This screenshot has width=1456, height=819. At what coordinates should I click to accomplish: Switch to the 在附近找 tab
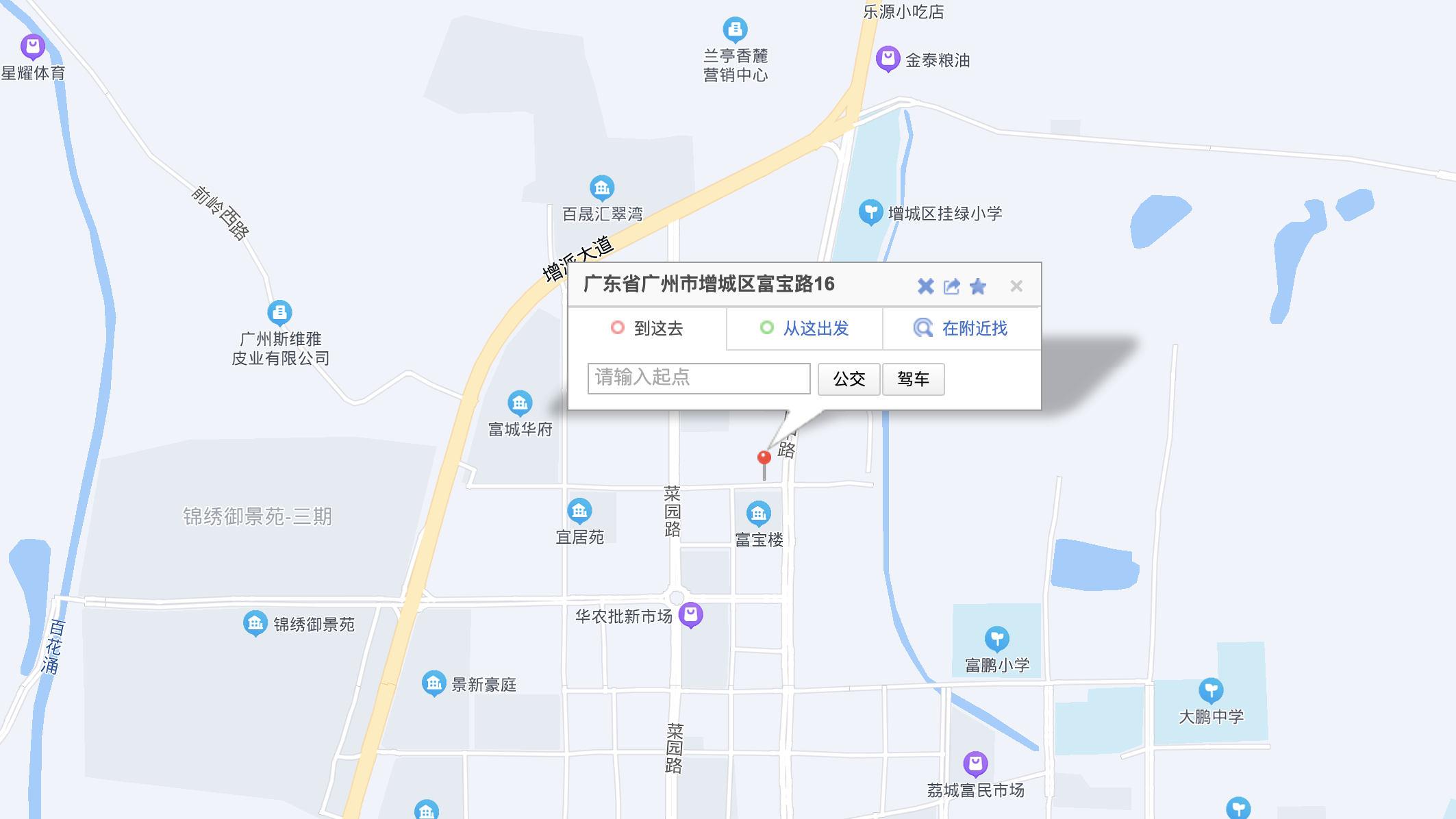coord(962,329)
